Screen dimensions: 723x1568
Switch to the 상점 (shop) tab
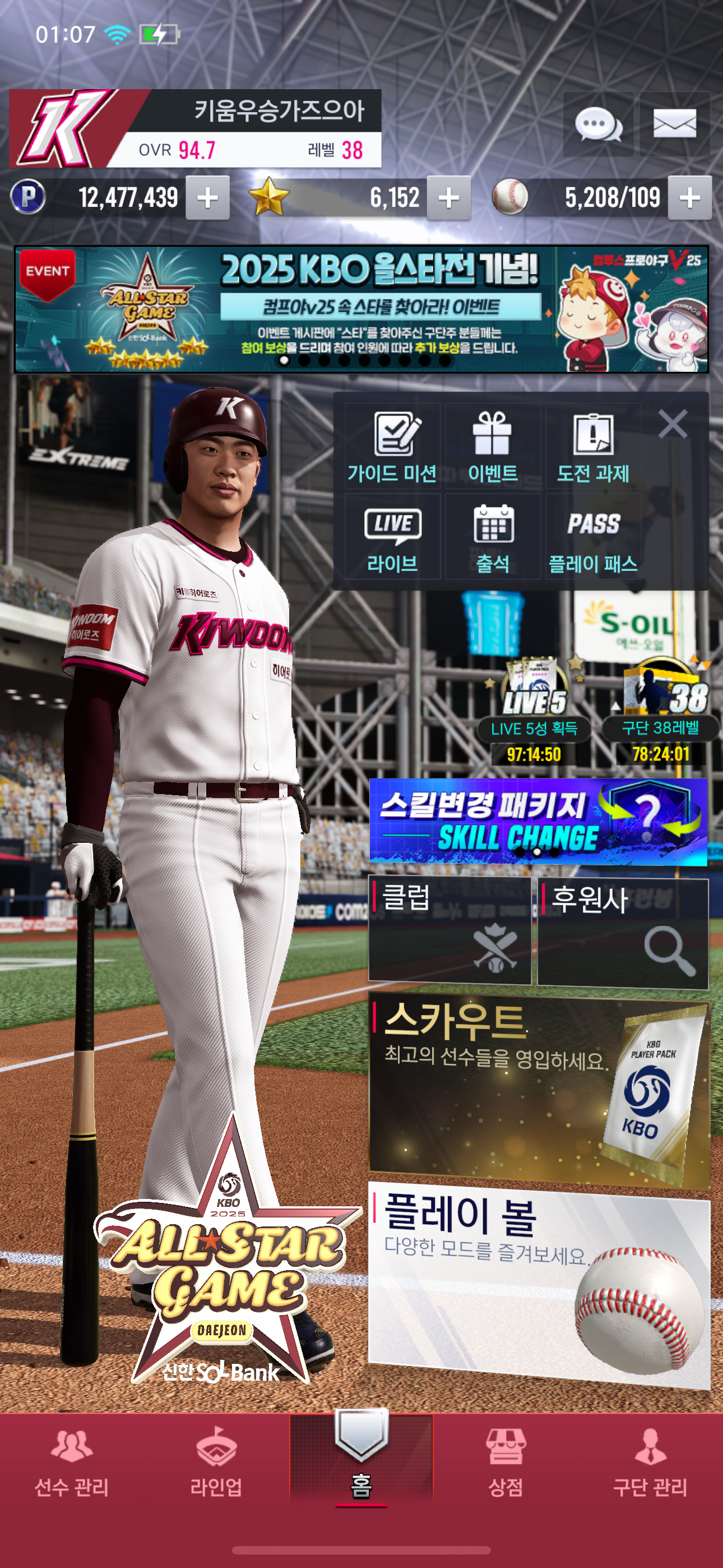coord(505,1467)
